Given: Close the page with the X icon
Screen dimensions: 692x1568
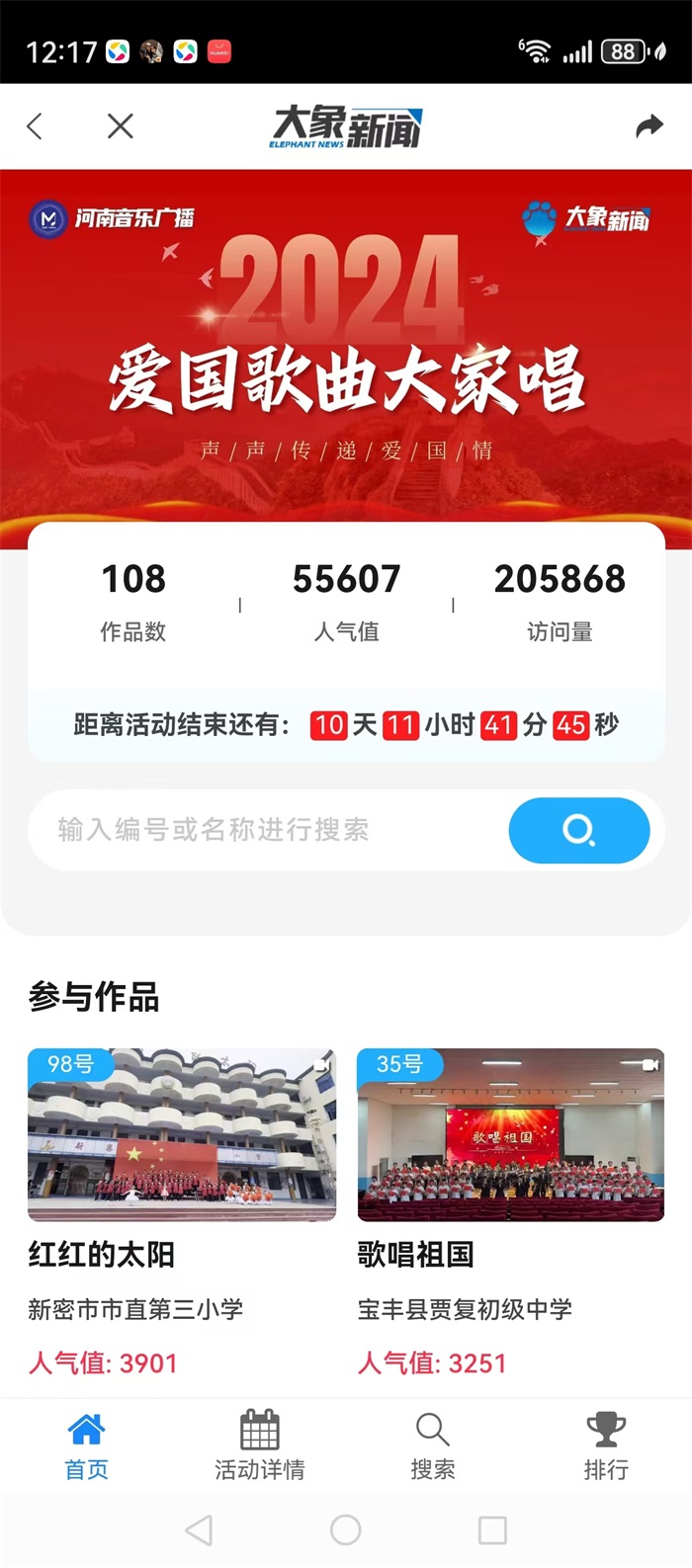Looking at the screenshot, I should pos(121,125).
